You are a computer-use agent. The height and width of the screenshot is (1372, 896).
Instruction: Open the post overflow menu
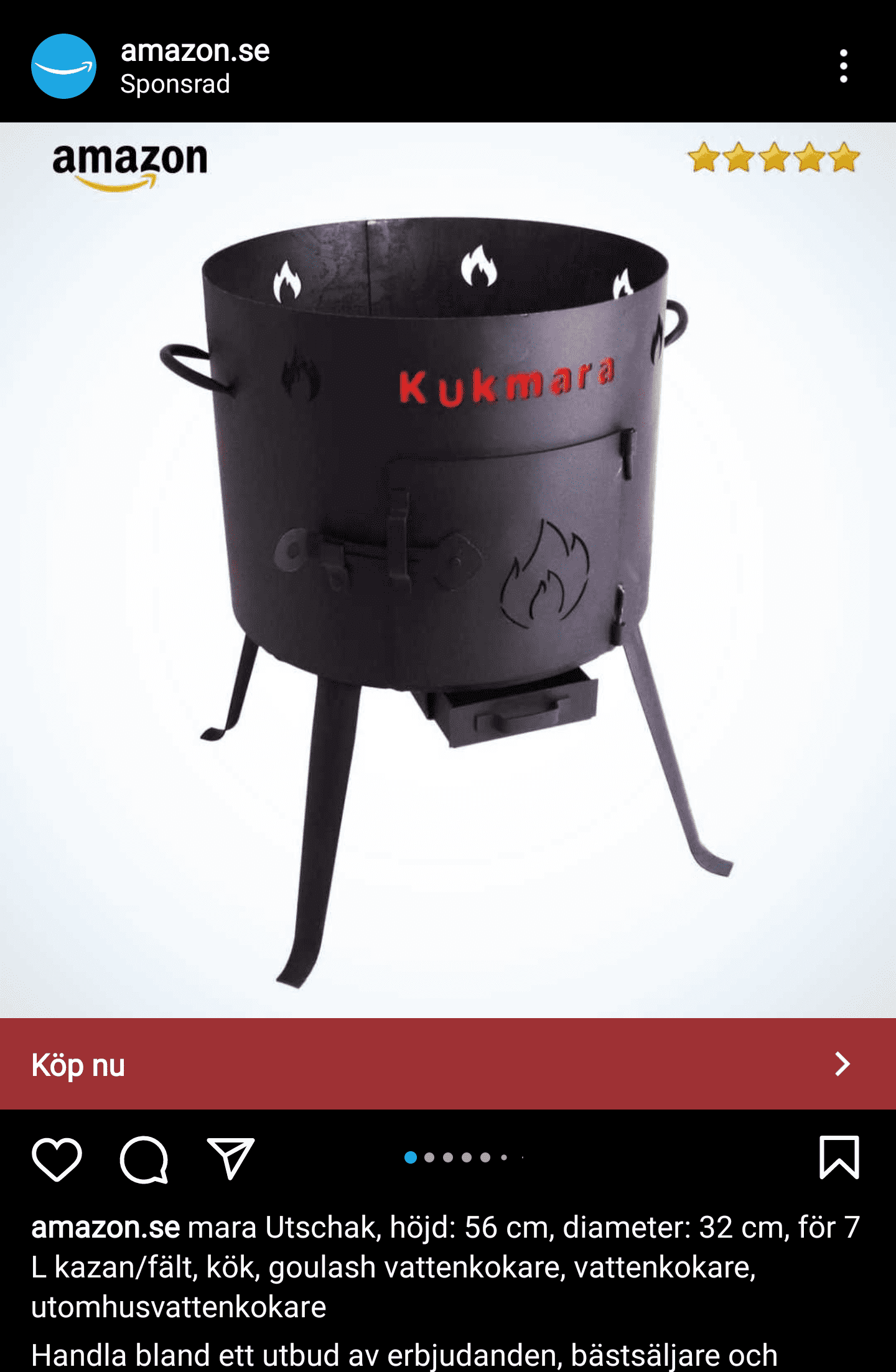click(x=843, y=66)
